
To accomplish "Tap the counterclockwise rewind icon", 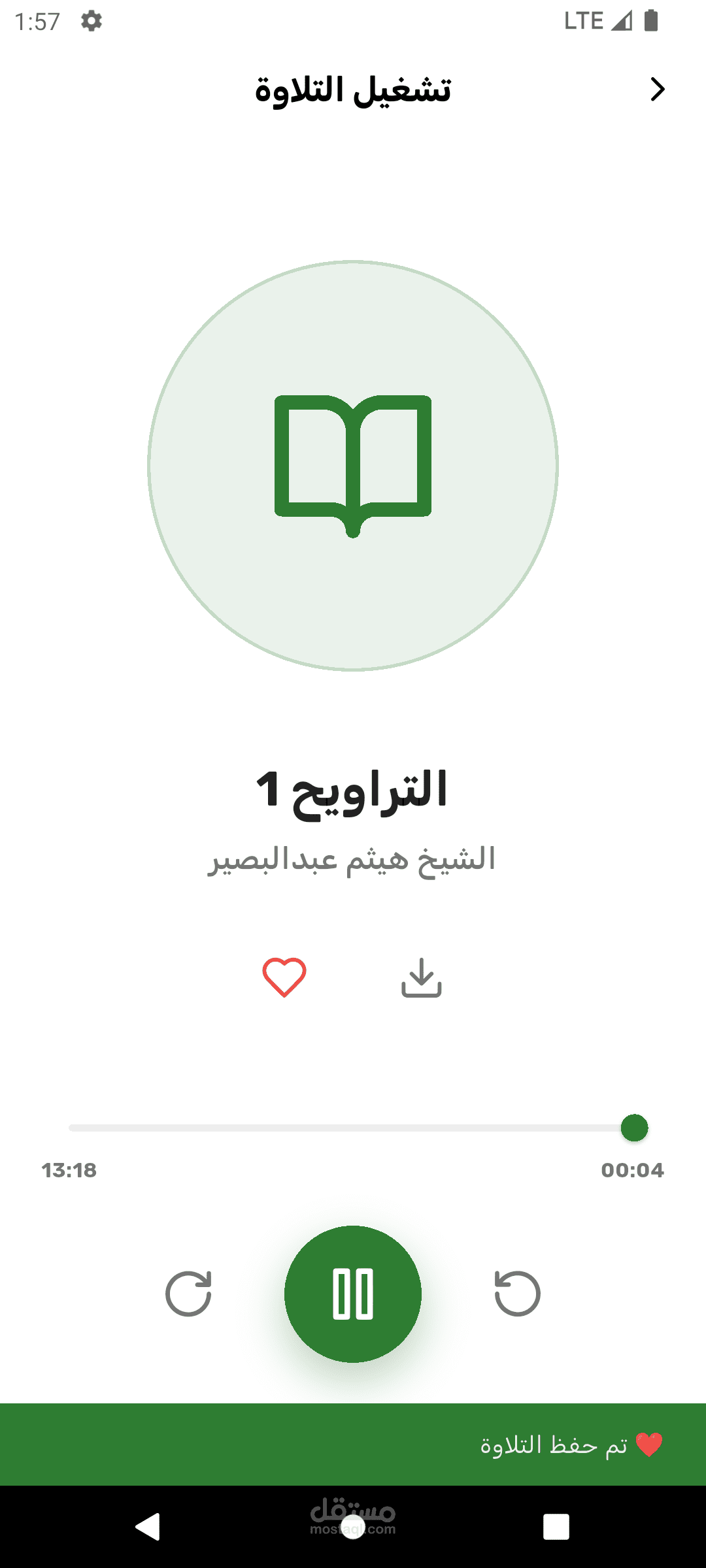I will point(518,1294).
